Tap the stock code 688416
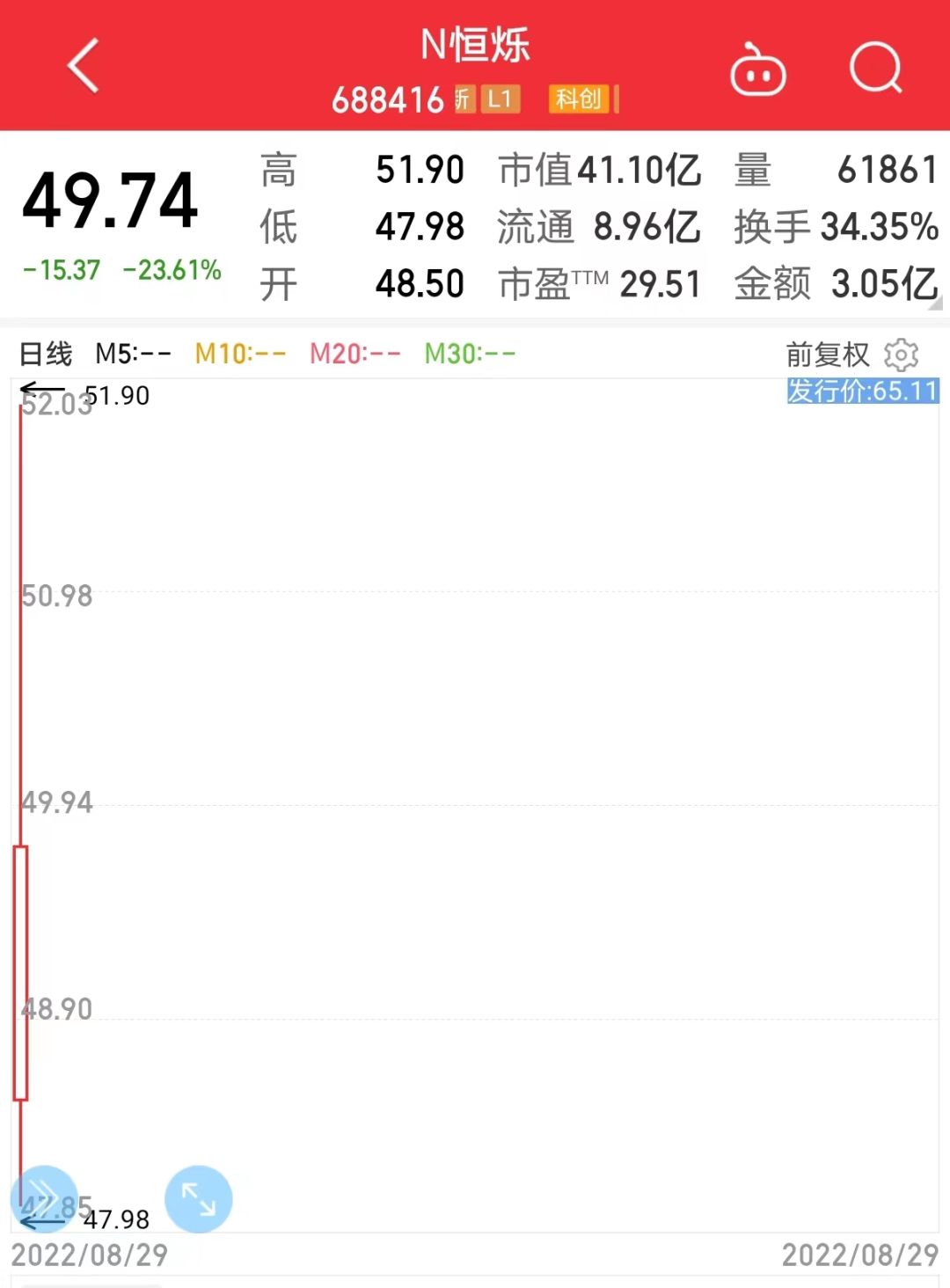950x1288 pixels. point(389,99)
